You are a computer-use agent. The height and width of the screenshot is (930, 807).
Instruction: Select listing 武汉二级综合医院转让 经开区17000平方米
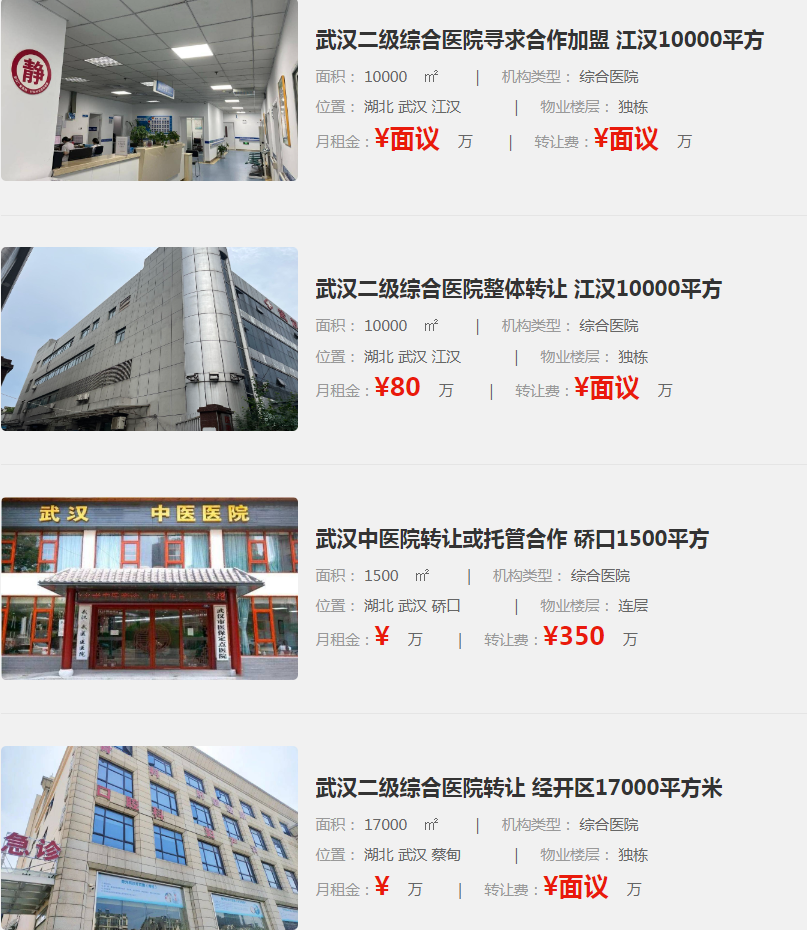[518, 789]
